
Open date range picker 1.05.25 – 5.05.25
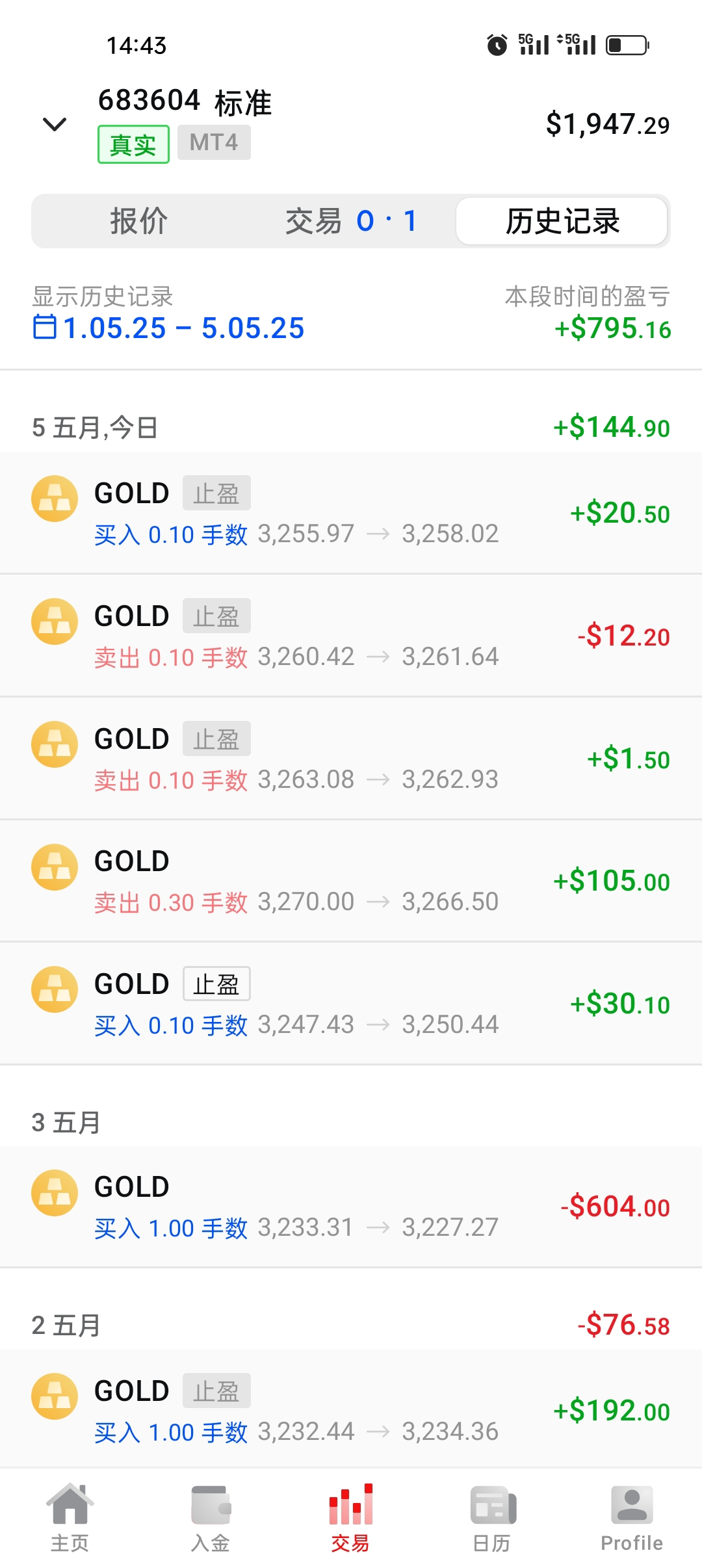click(168, 328)
